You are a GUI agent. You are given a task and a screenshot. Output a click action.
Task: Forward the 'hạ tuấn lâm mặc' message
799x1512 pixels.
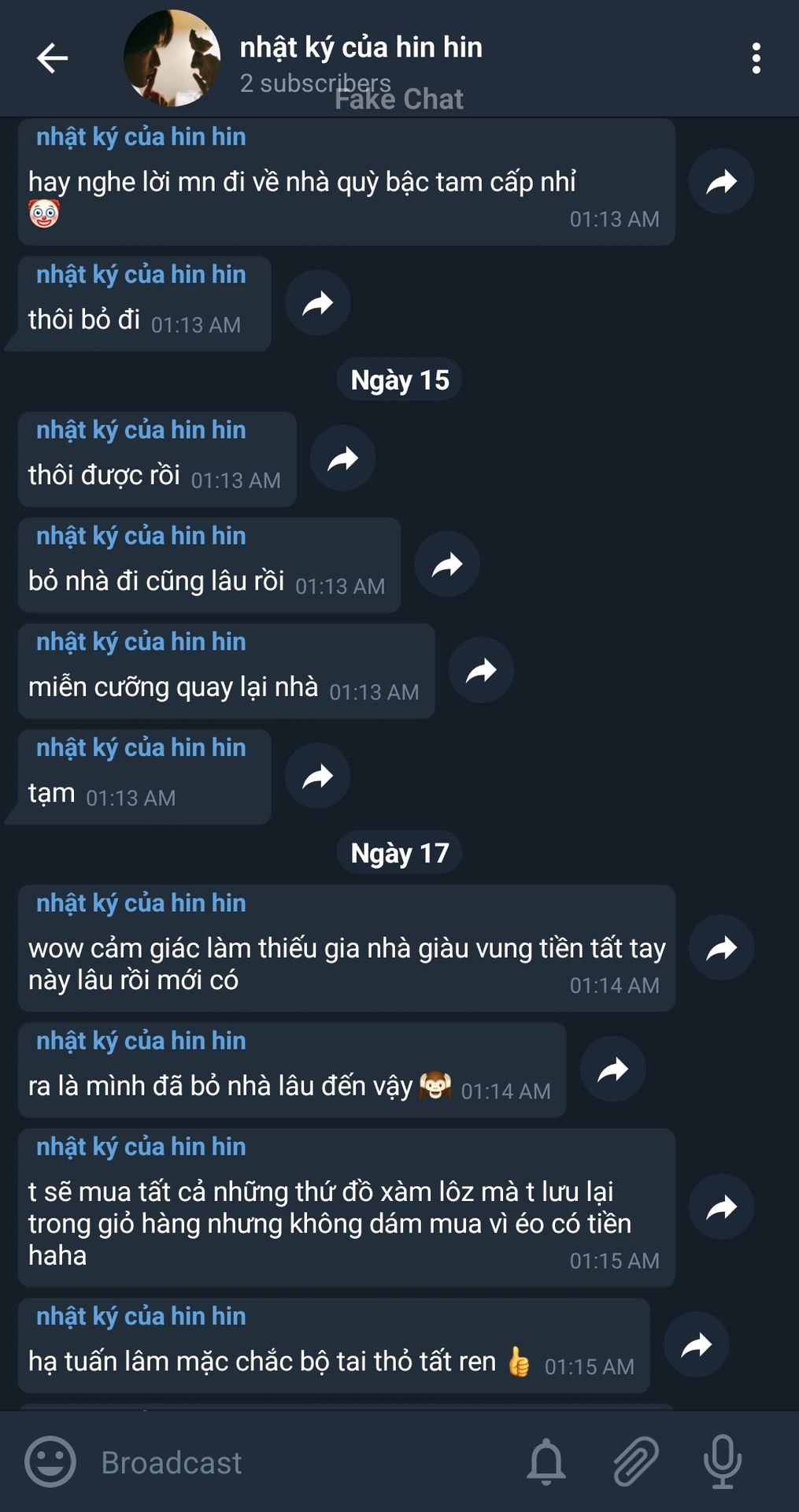[x=696, y=1345]
